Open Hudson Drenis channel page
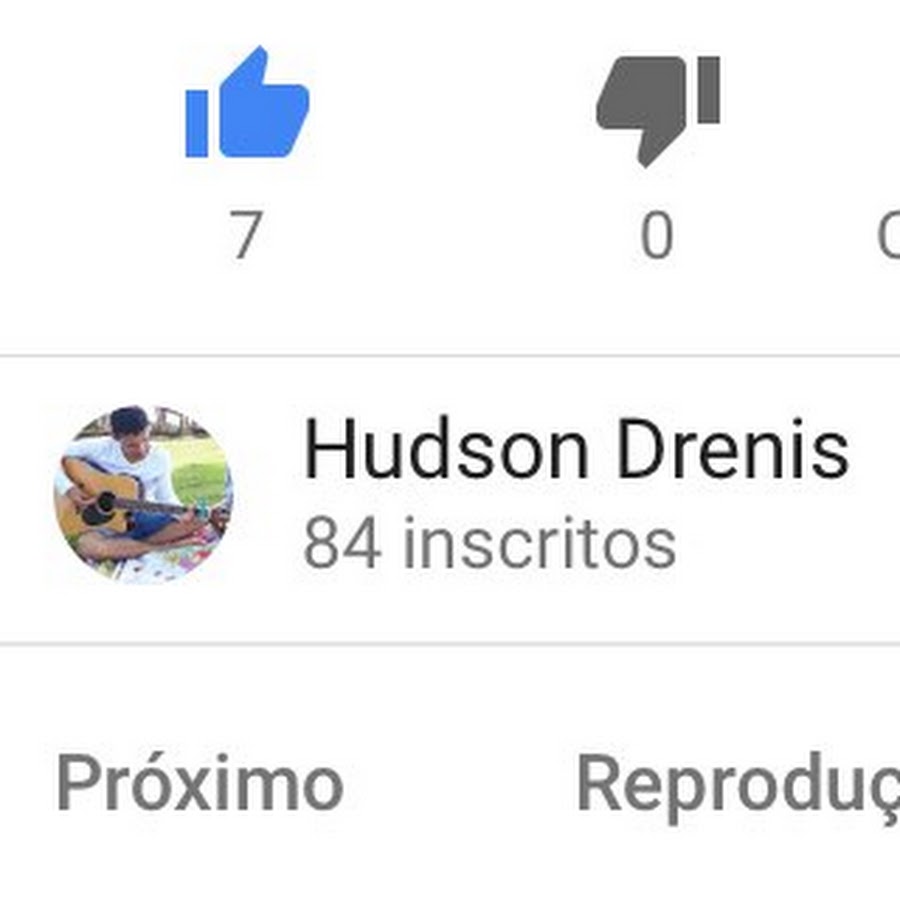This screenshot has height=900, width=900. point(576,450)
